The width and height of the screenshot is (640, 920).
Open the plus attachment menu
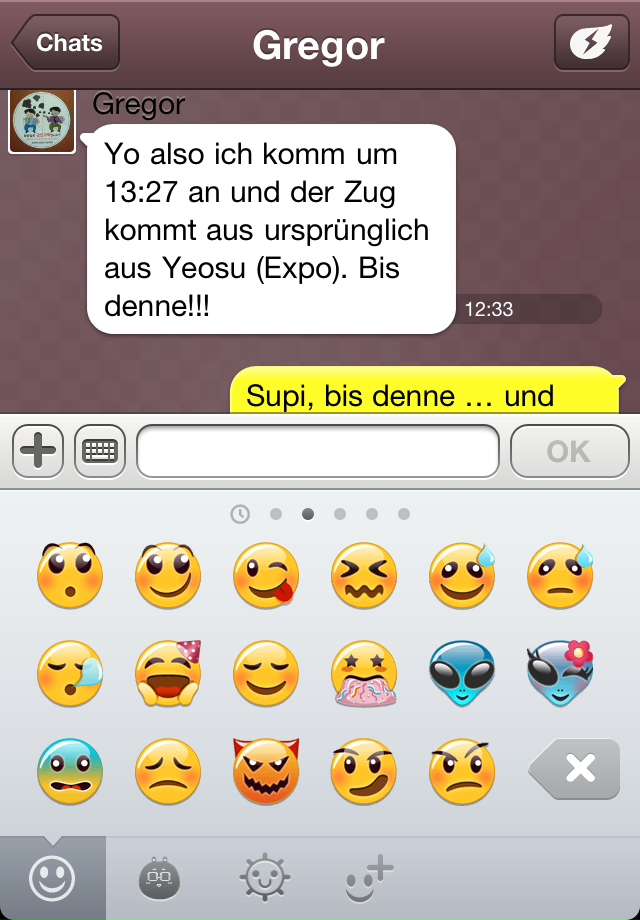[38, 452]
